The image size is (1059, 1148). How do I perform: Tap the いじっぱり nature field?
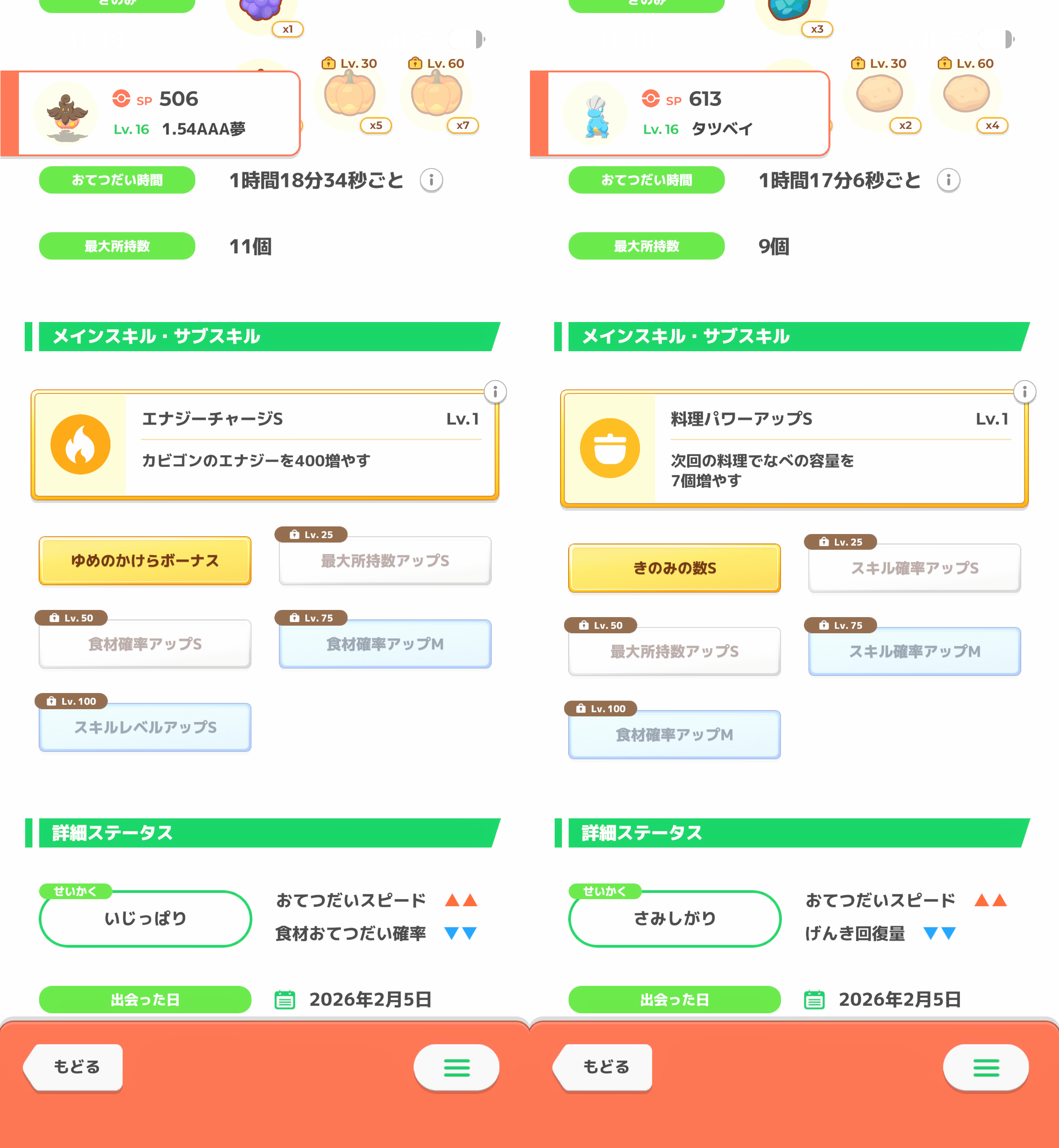[145, 918]
